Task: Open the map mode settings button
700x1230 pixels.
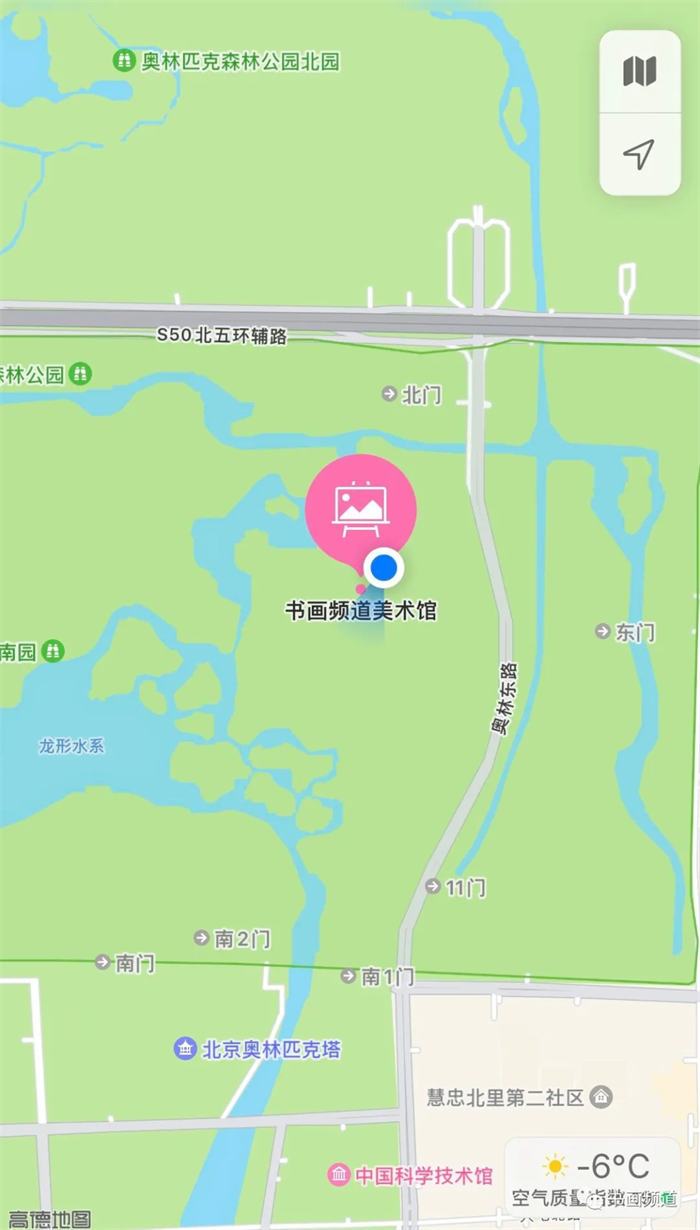Action: (x=639, y=71)
